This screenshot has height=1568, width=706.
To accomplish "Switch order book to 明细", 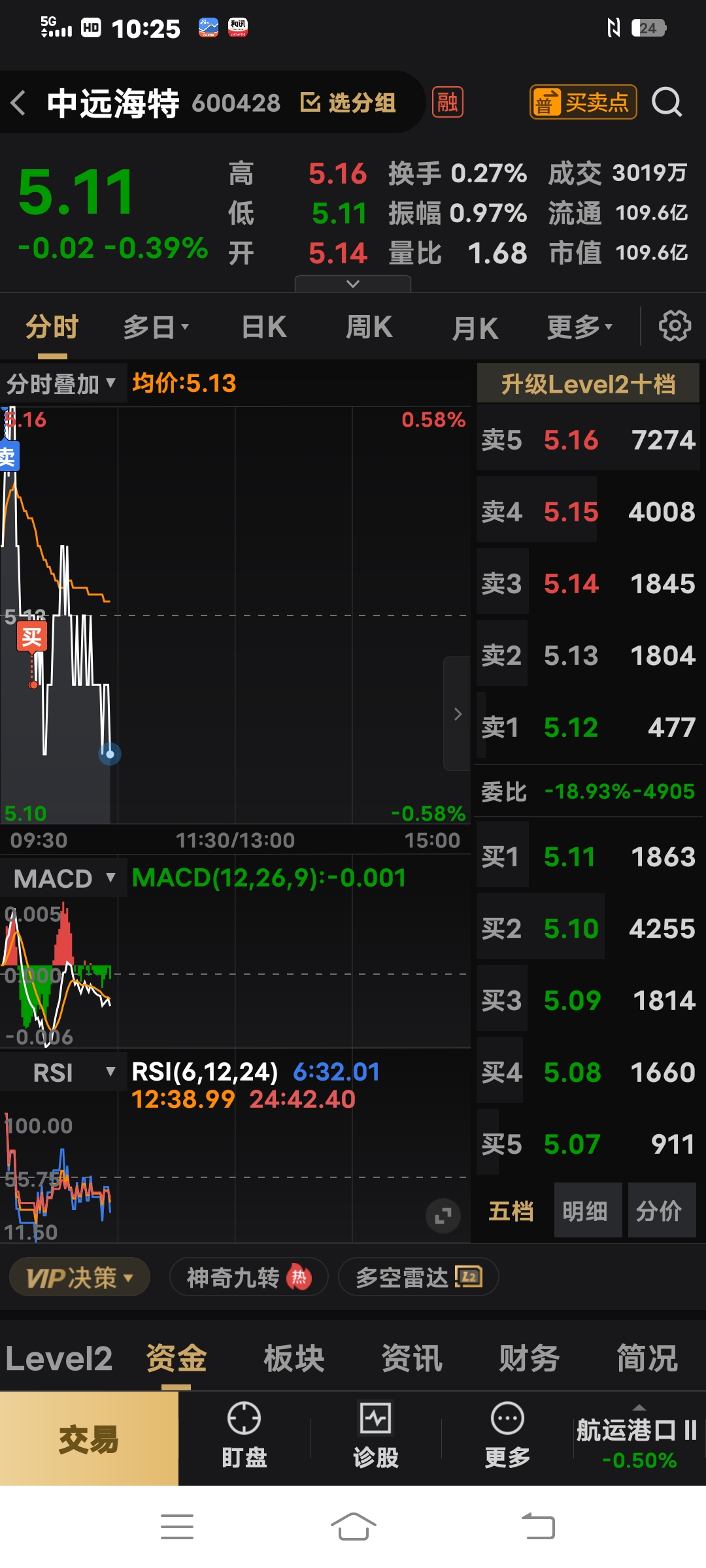I will 585,1211.
